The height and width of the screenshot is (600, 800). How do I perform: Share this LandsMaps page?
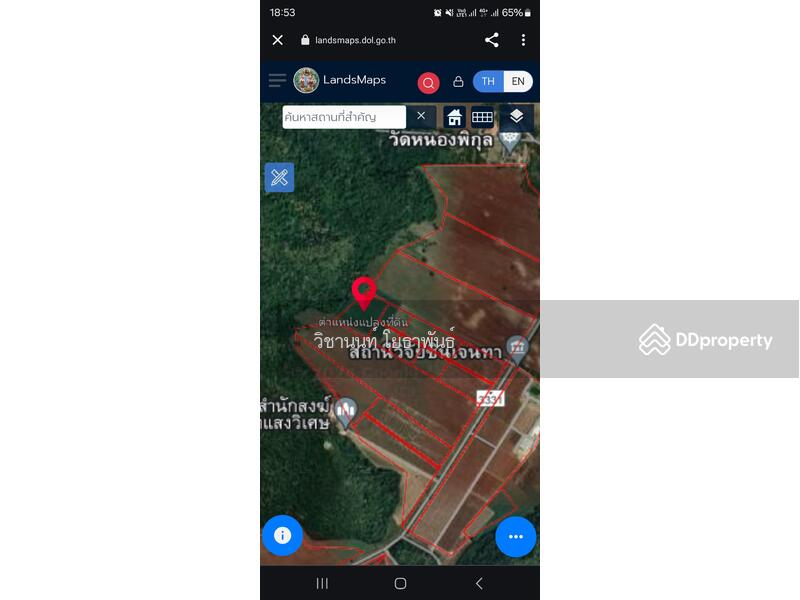491,40
